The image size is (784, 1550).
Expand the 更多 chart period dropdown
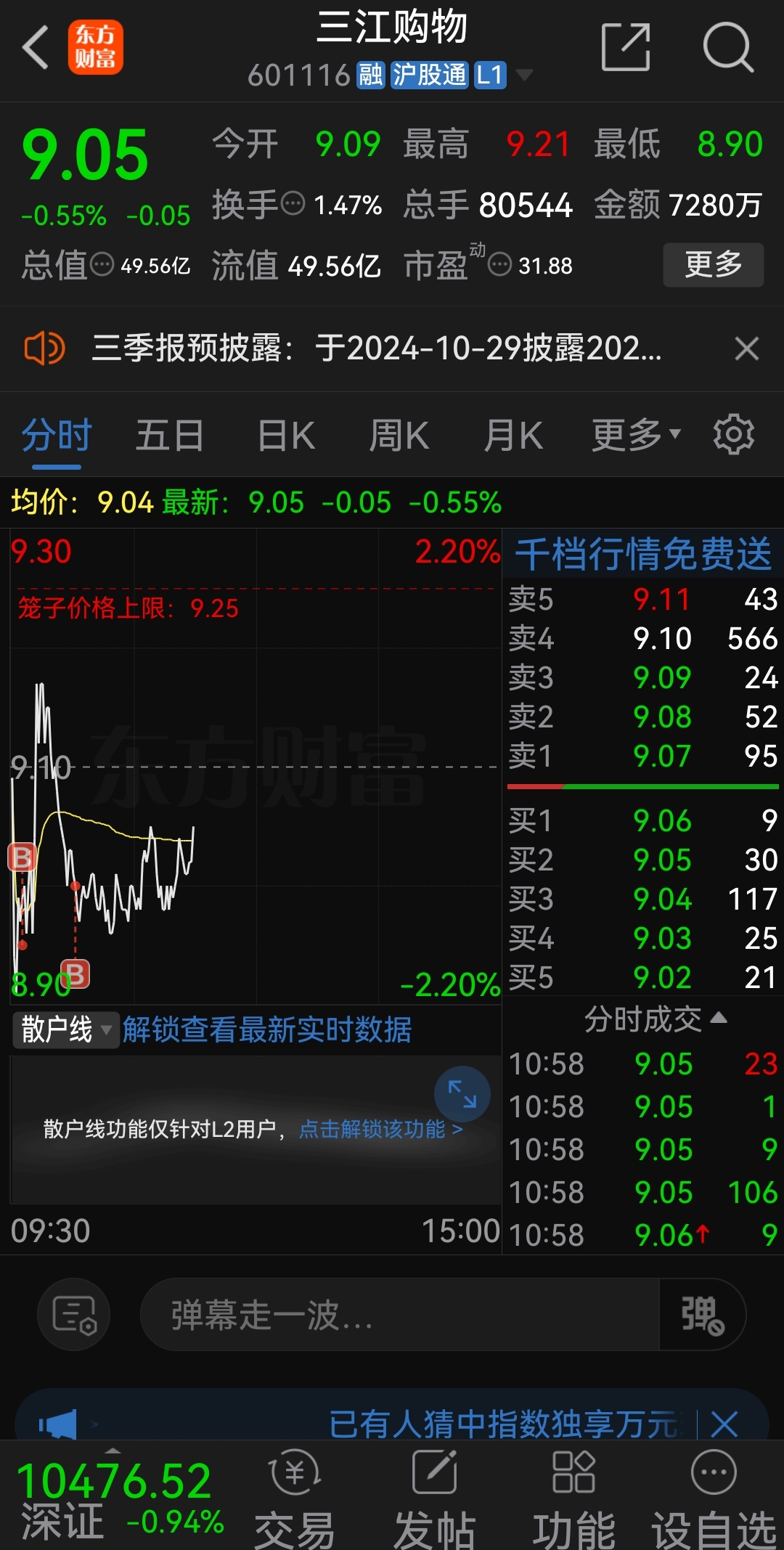(636, 436)
